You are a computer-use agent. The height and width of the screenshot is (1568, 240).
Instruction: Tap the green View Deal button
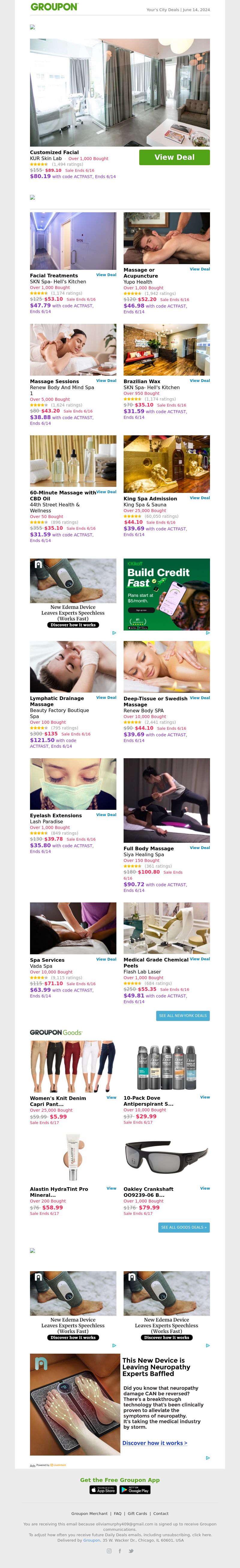(174, 157)
